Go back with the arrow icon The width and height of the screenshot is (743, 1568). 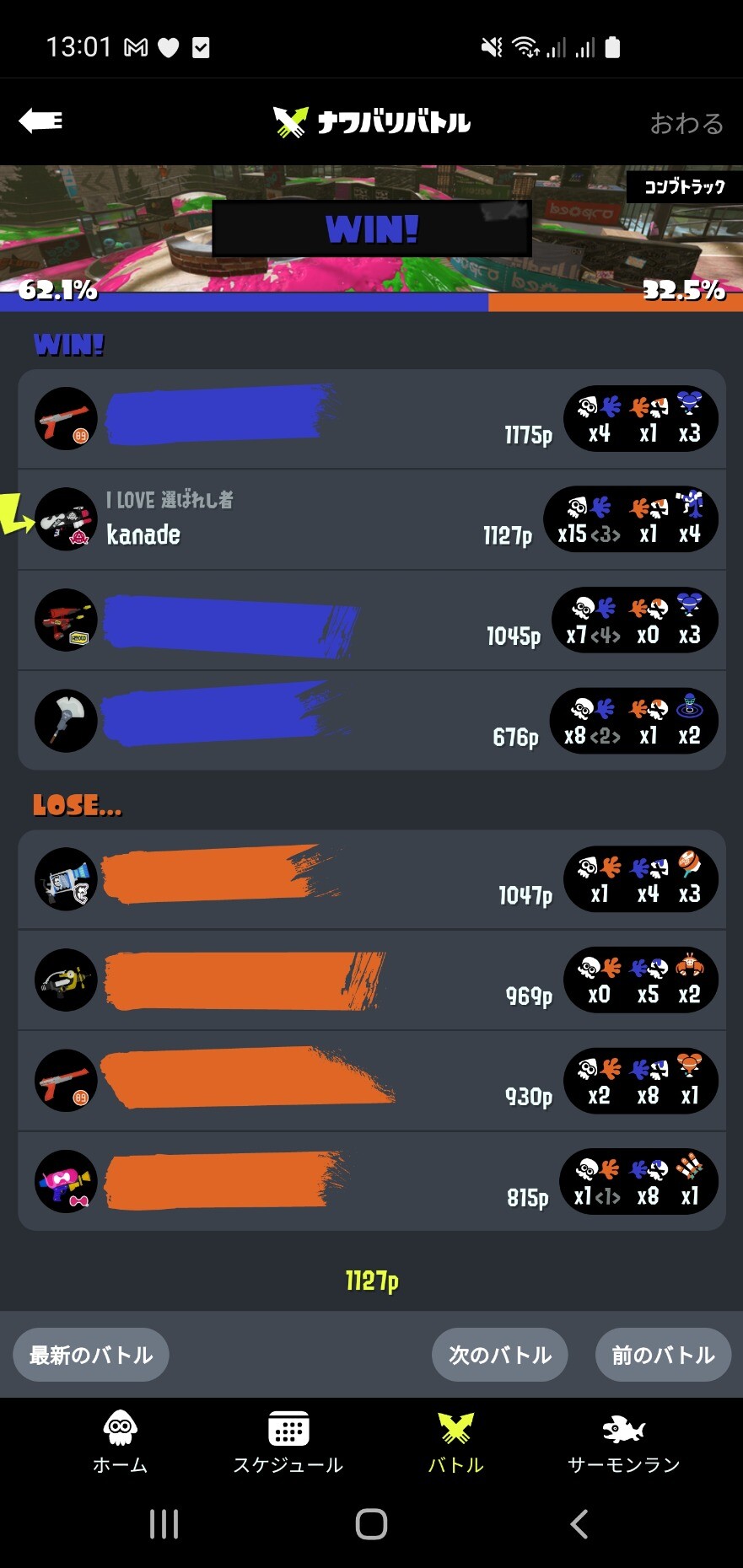(x=40, y=121)
